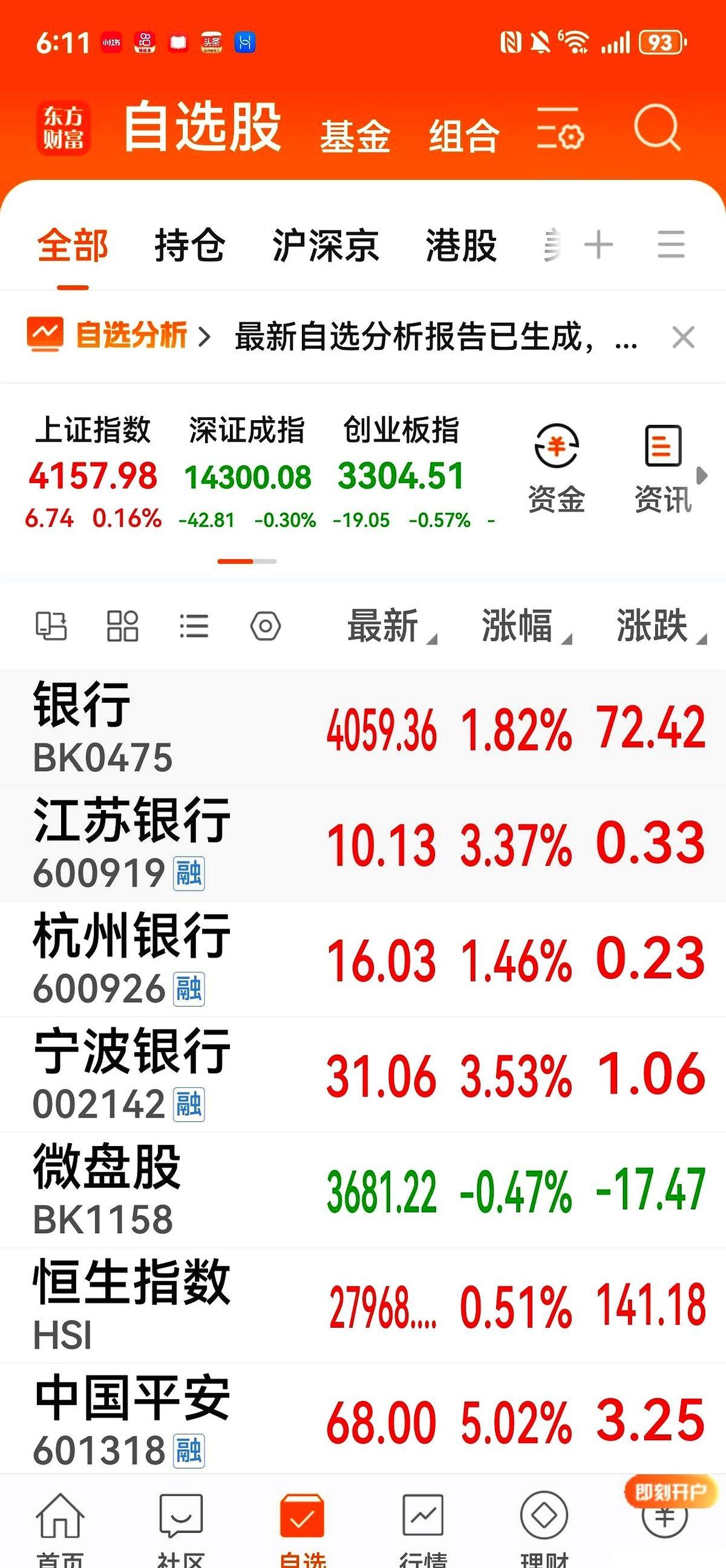726x1568 pixels.
Task: Open the 资金 shortcut
Action: (557, 469)
